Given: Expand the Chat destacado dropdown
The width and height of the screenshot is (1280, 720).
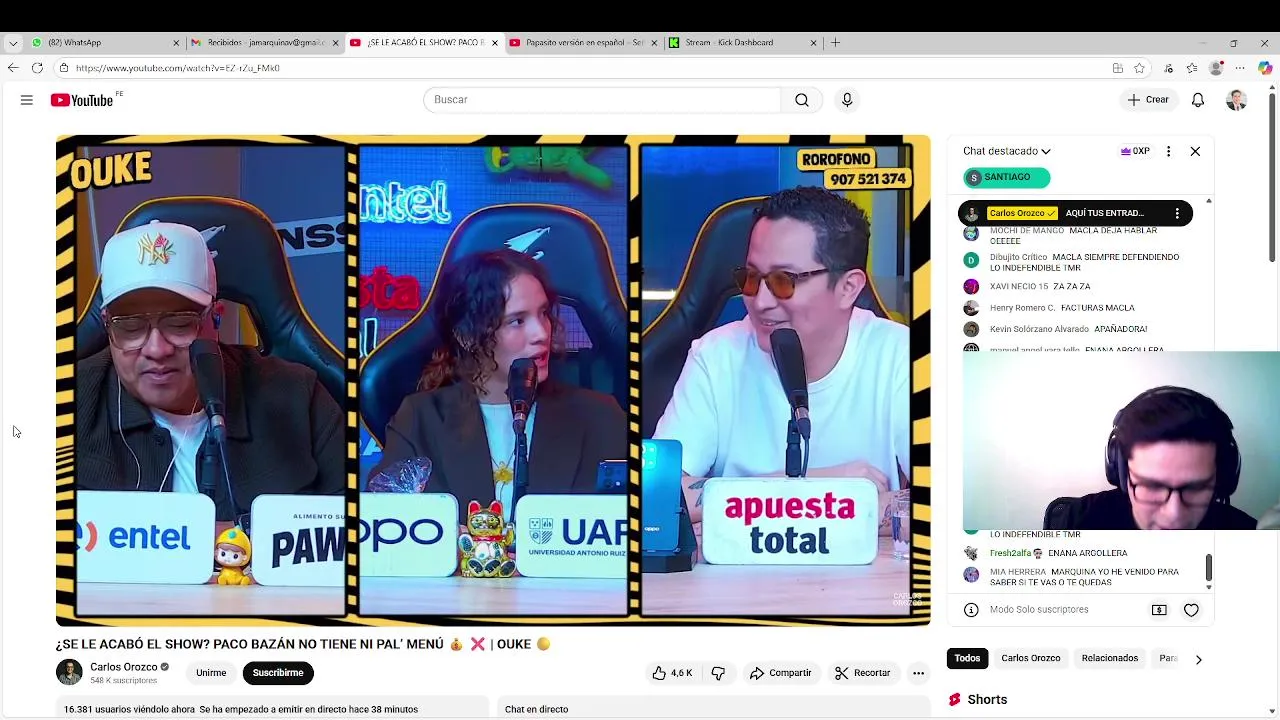Looking at the screenshot, I should 1007,151.
